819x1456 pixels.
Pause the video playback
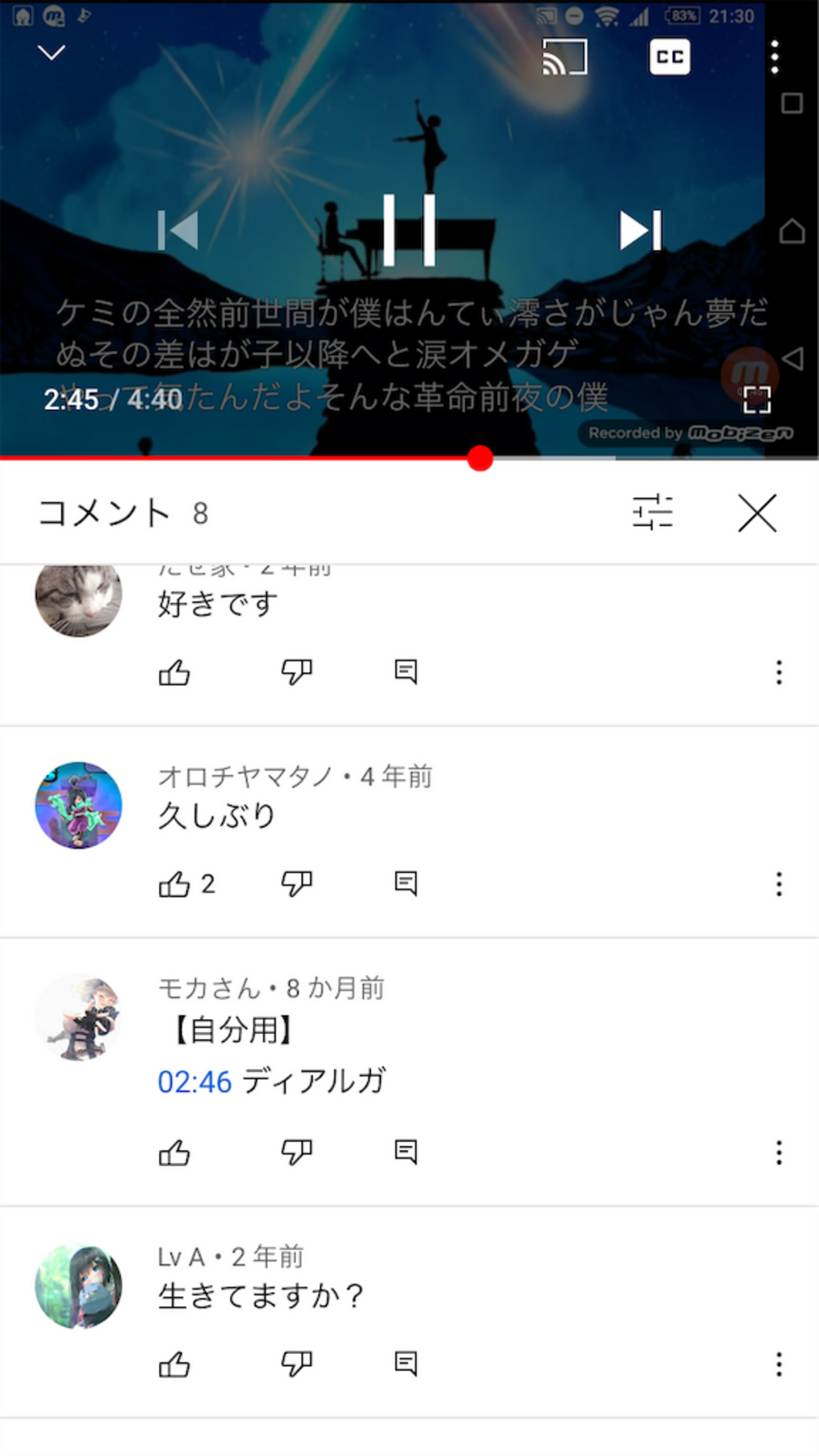tap(409, 229)
